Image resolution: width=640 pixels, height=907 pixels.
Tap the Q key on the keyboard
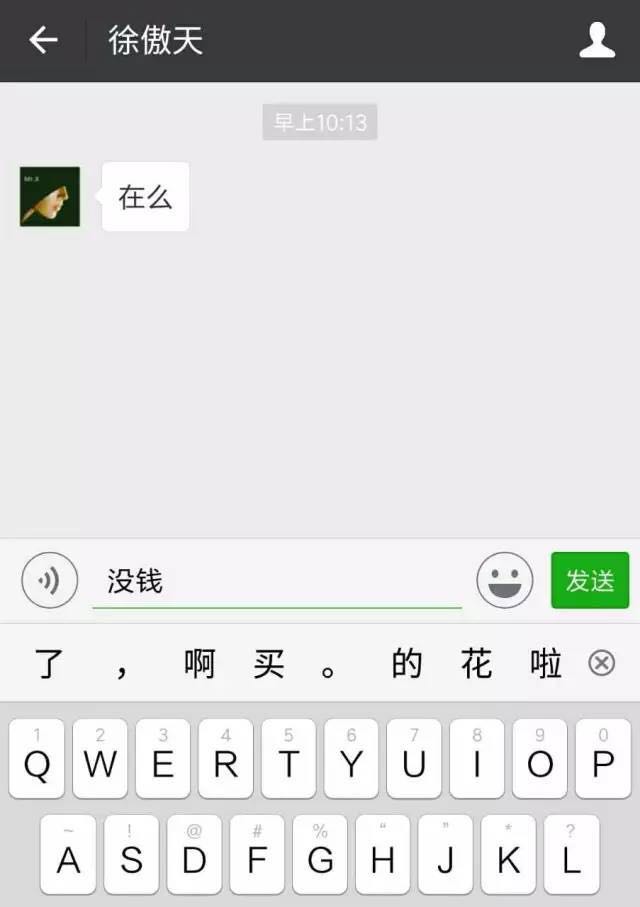[x=37, y=759]
